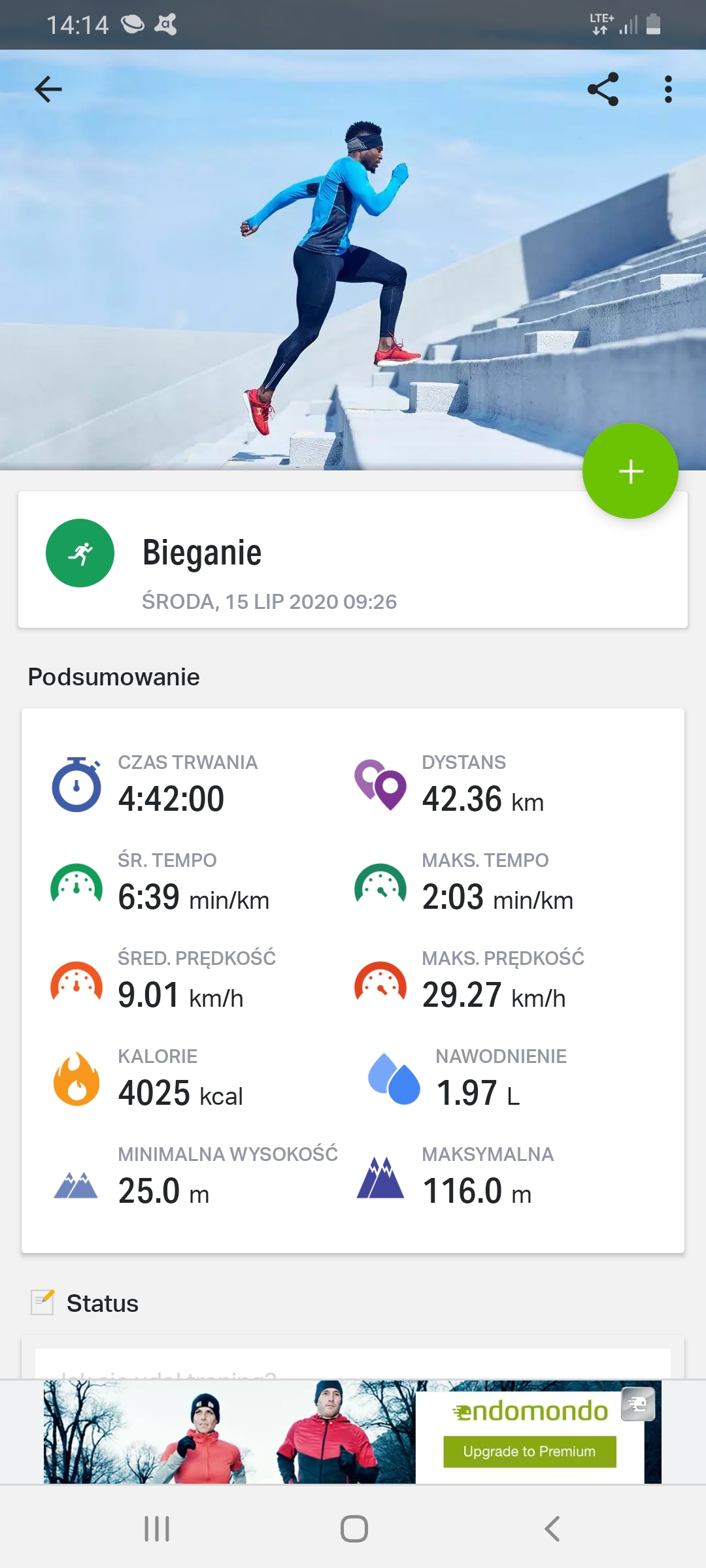Tap the green plus floating button

click(x=630, y=471)
